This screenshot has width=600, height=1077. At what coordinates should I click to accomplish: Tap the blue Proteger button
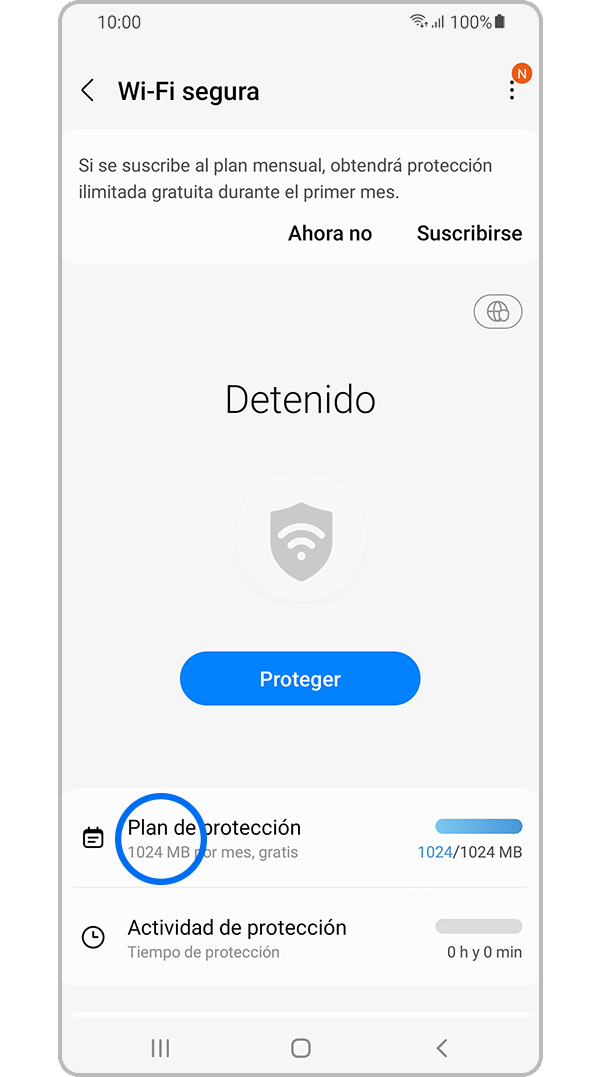click(300, 679)
